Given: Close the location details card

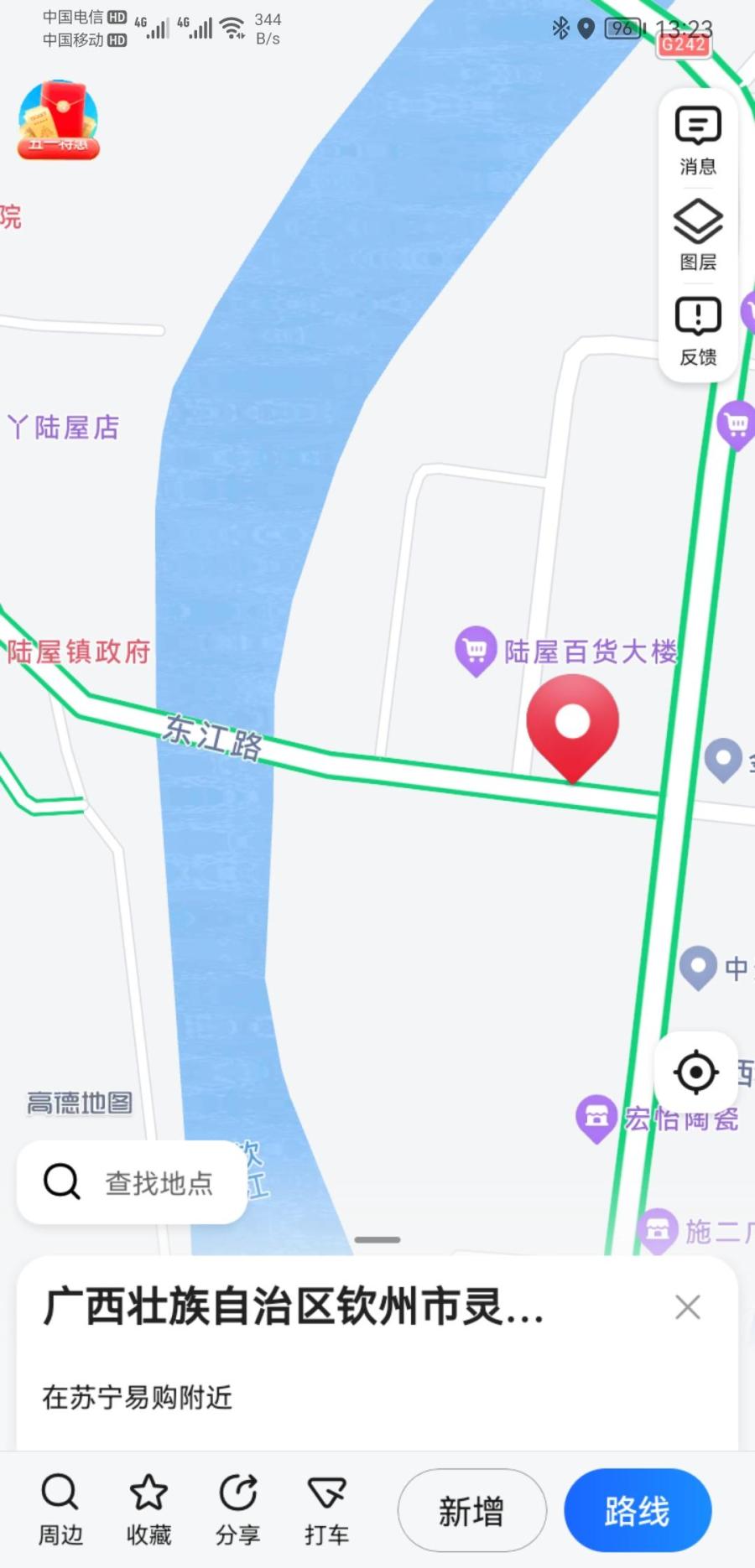Looking at the screenshot, I should point(688,1306).
